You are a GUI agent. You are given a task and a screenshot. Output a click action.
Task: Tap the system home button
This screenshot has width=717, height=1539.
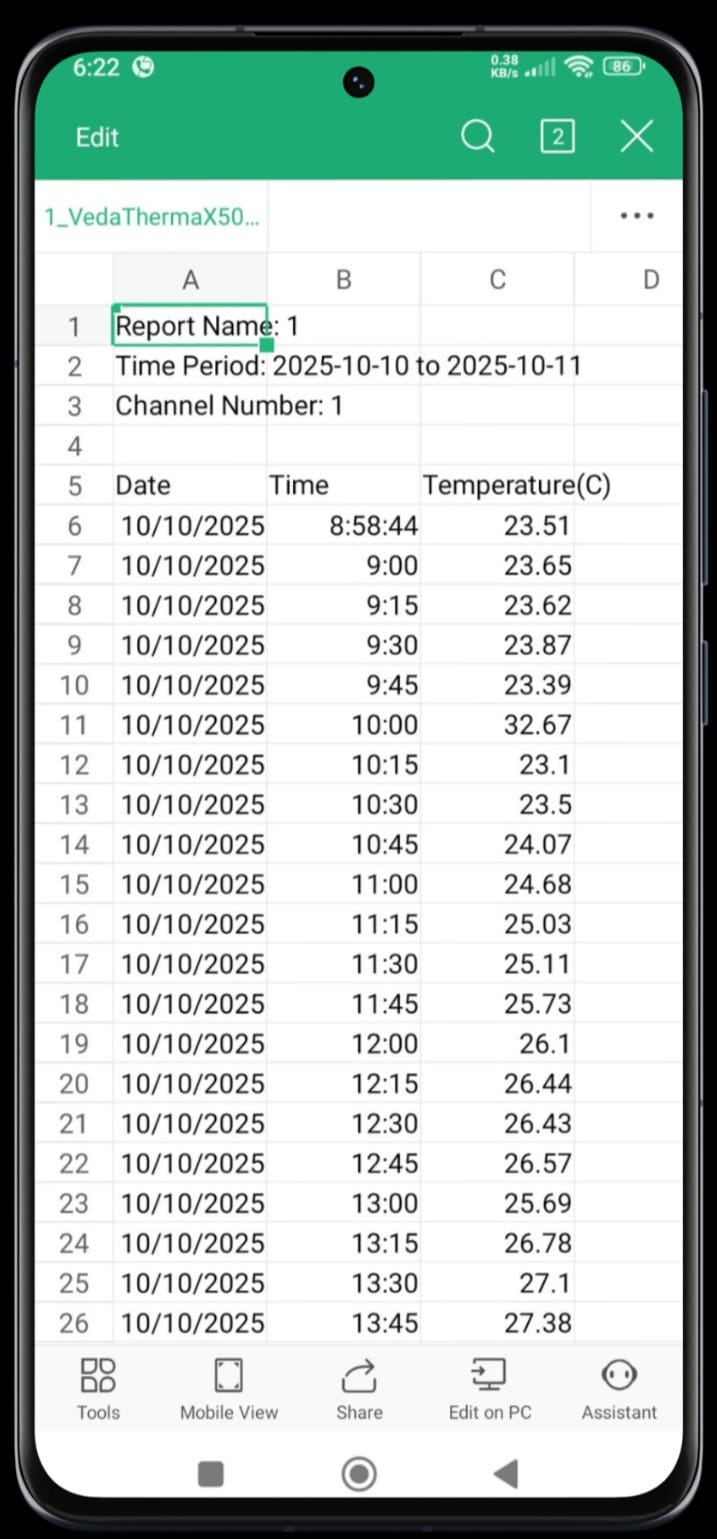pyautogui.click(x=359, y=1474)
